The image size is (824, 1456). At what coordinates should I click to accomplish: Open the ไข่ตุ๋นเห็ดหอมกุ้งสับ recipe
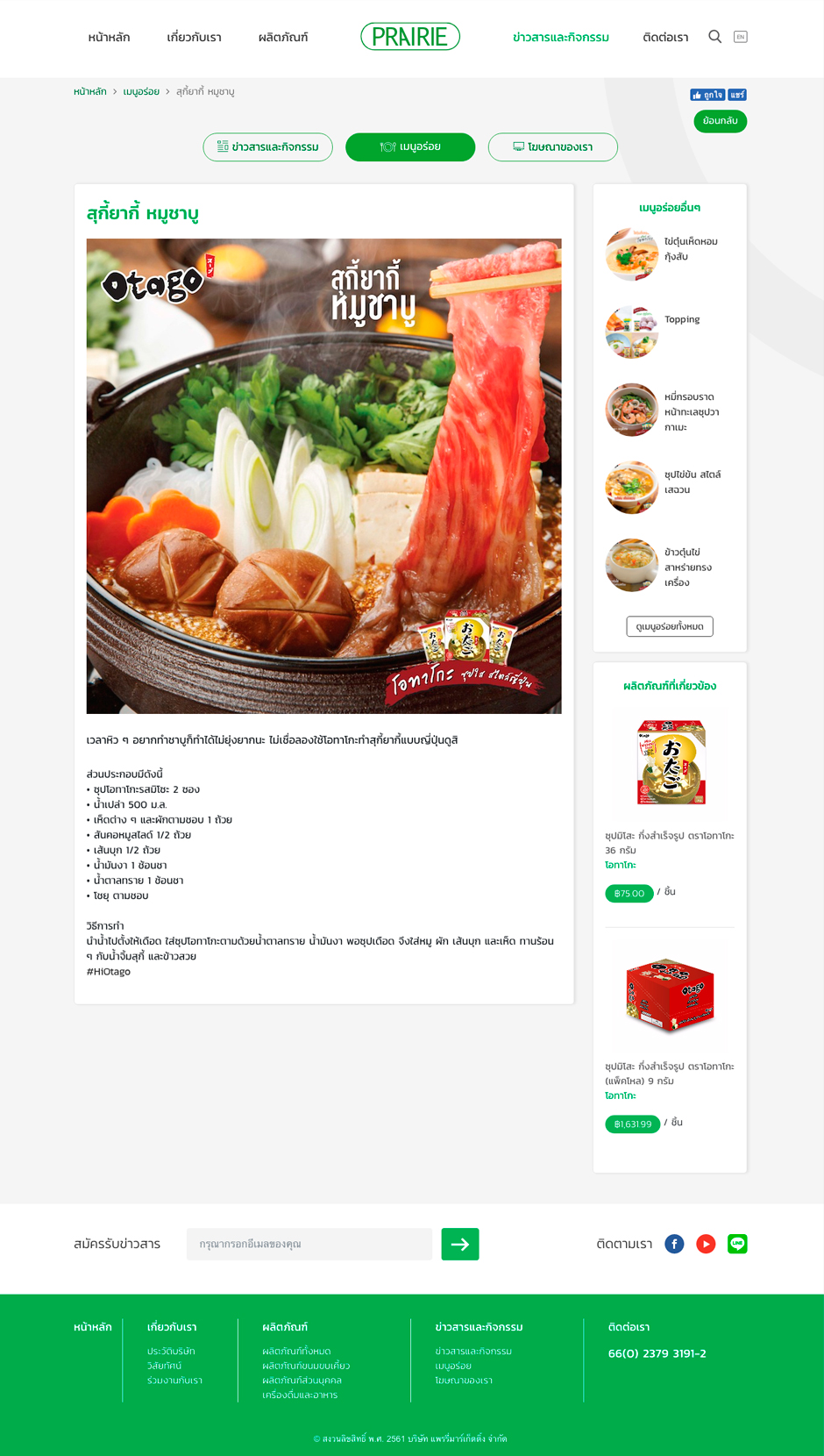tap(690, 249)
